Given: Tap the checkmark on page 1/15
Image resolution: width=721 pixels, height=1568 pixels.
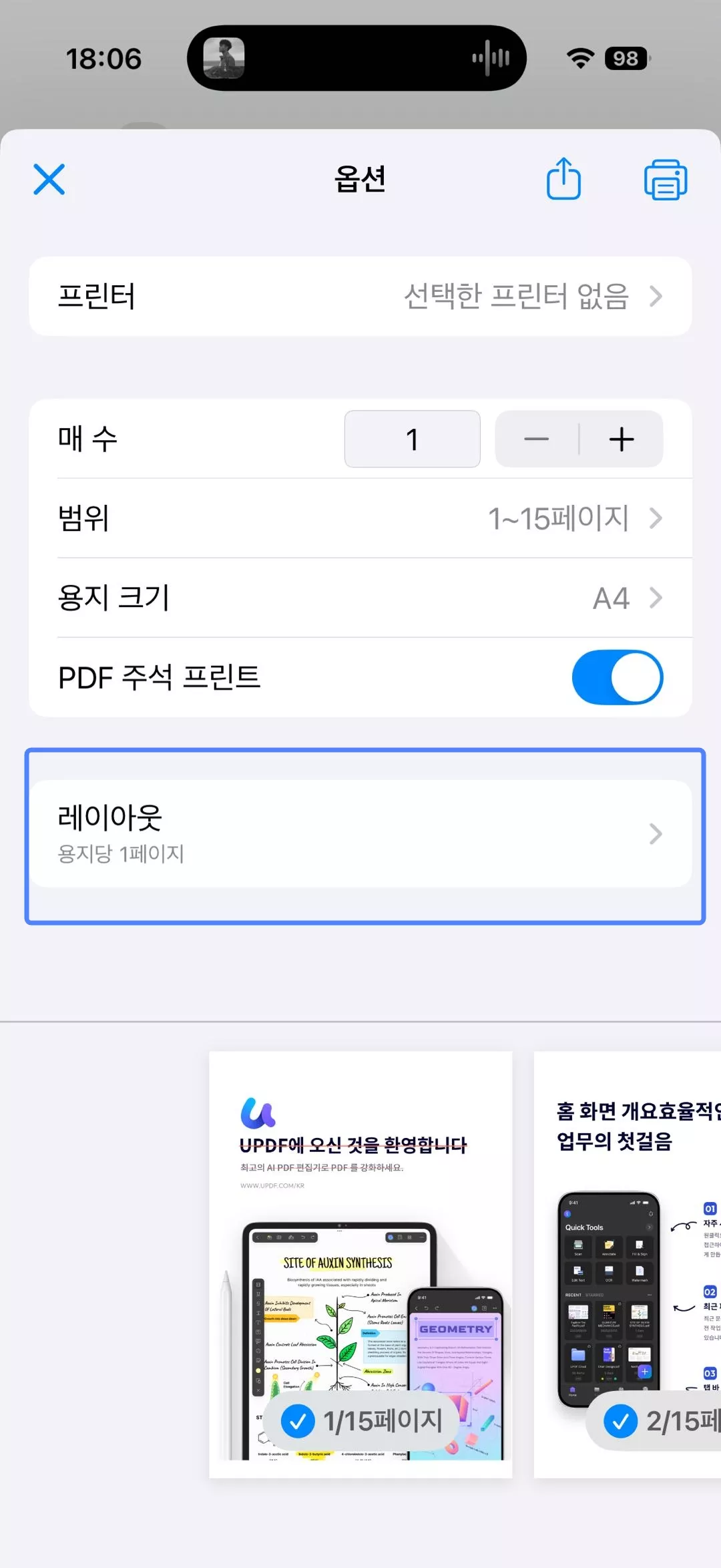Looking at the screenshot, I should [300, 1420].
